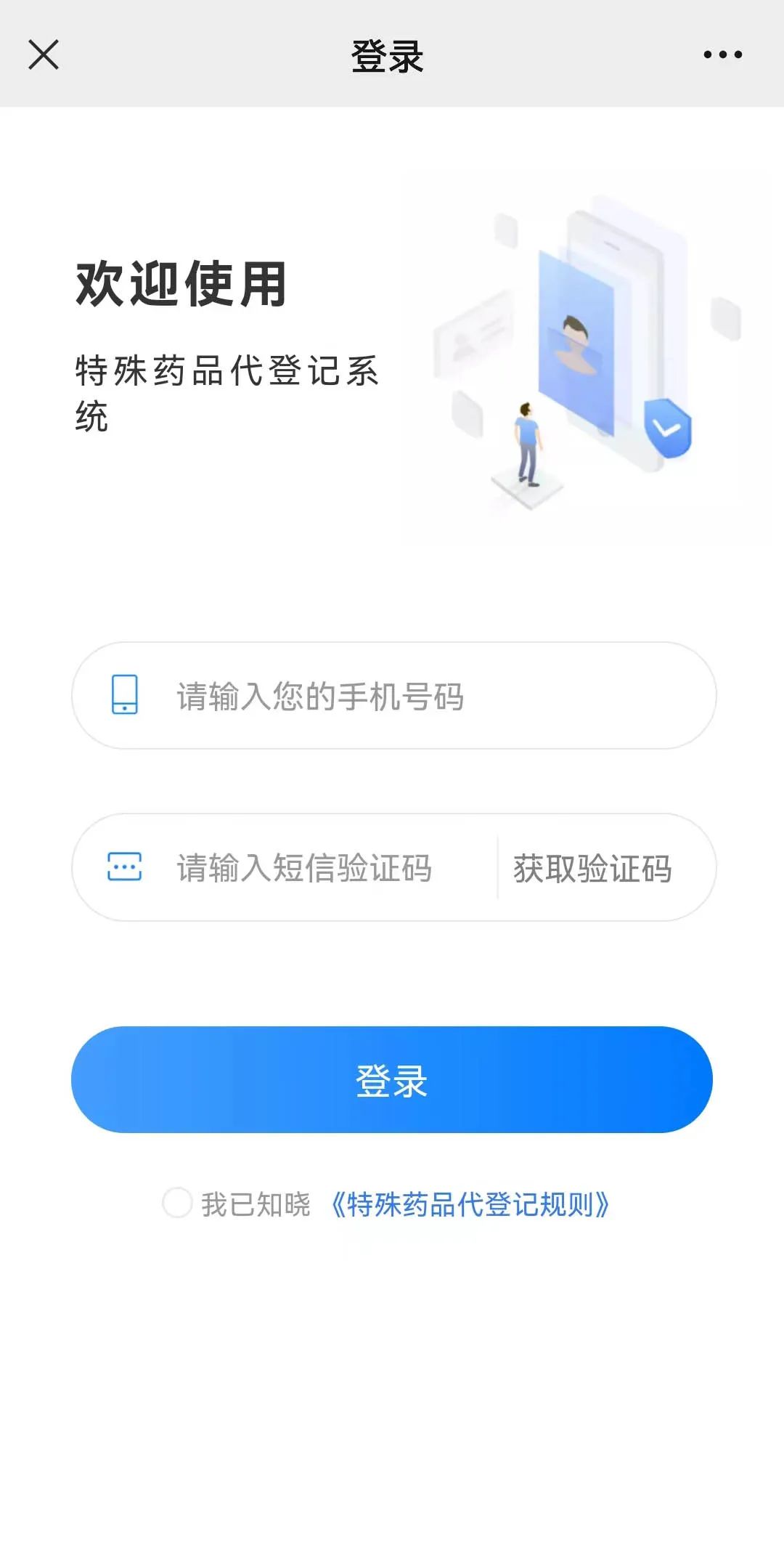Focus the phone number input field

[x=394, y=695]
